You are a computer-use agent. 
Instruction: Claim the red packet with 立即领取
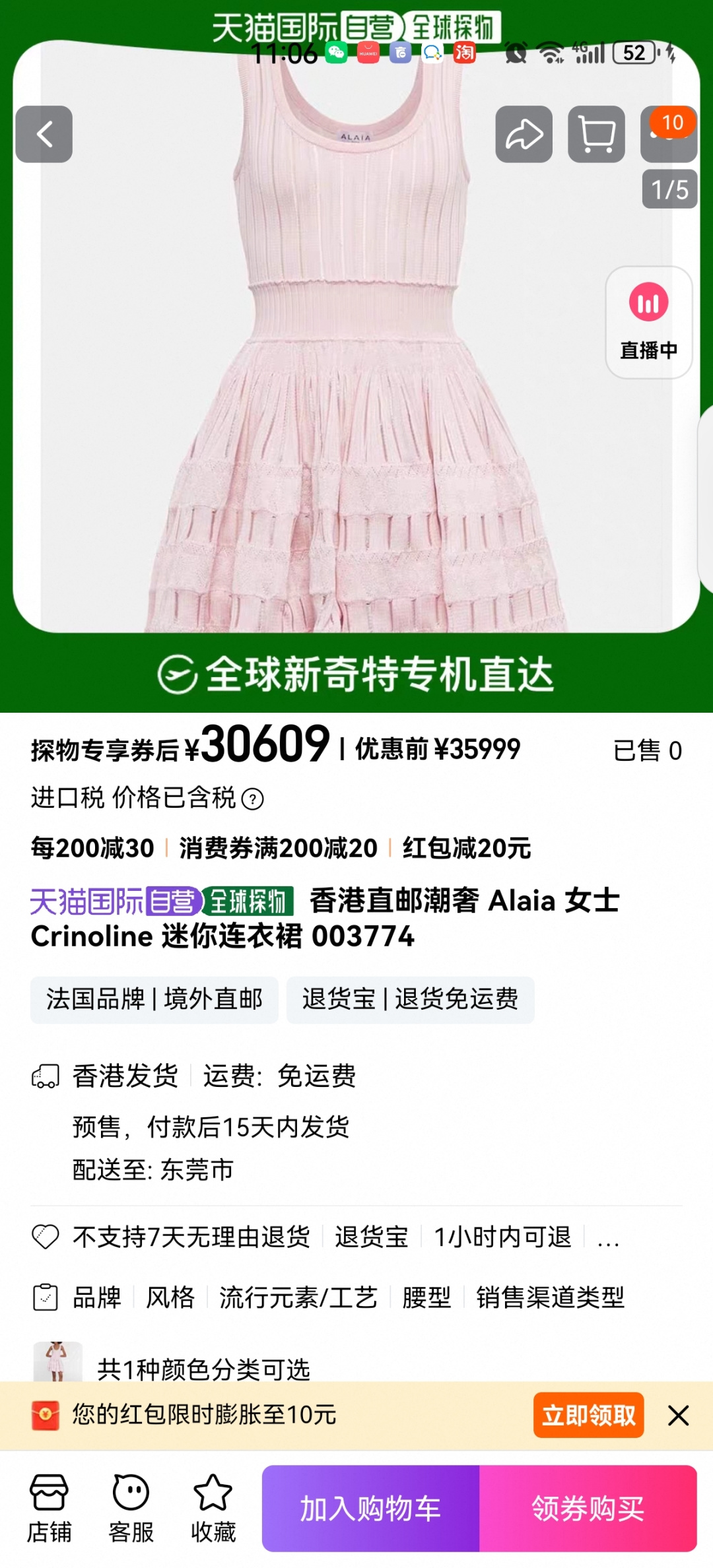588,1415
